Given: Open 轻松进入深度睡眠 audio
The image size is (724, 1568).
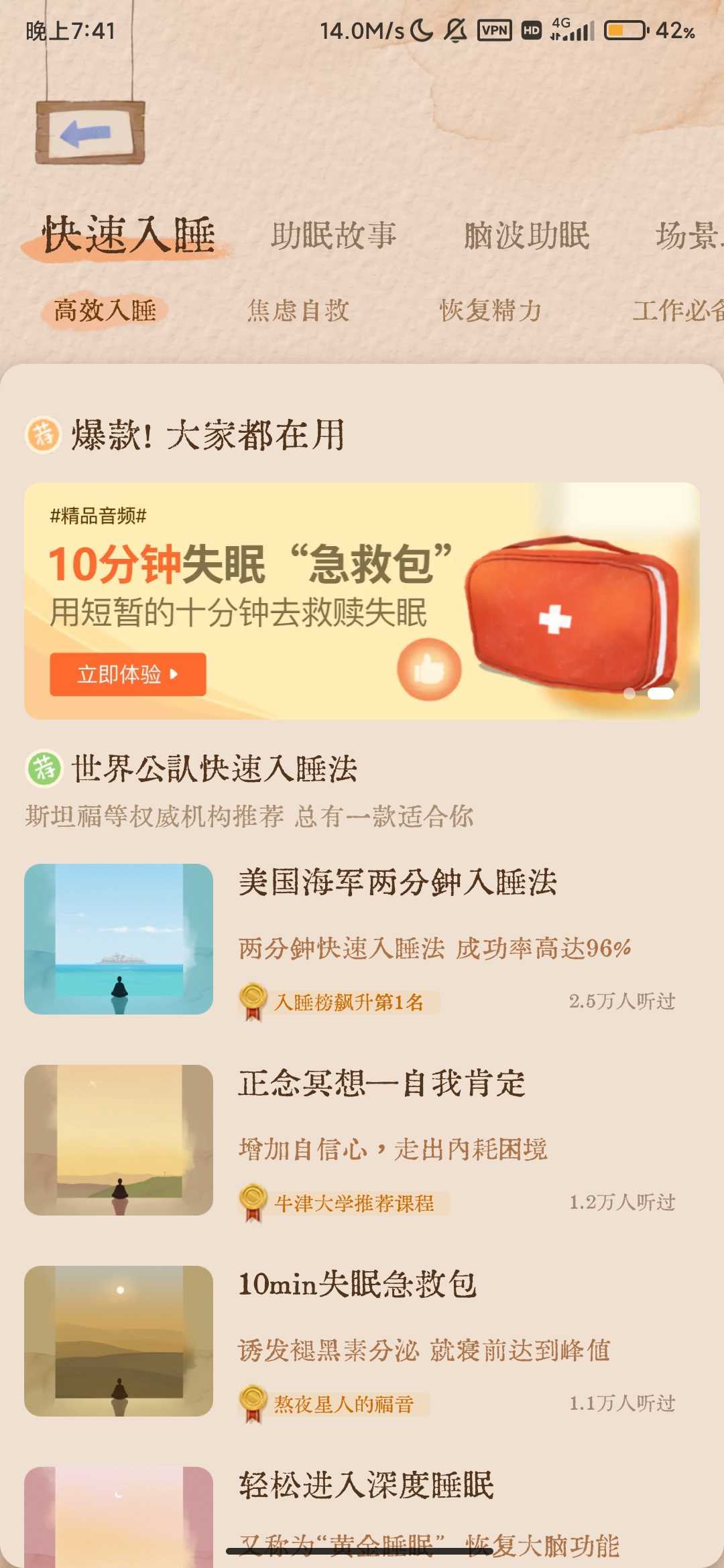Looking at the screenshot, I should pyautogui.click(x=367, y=1486).
